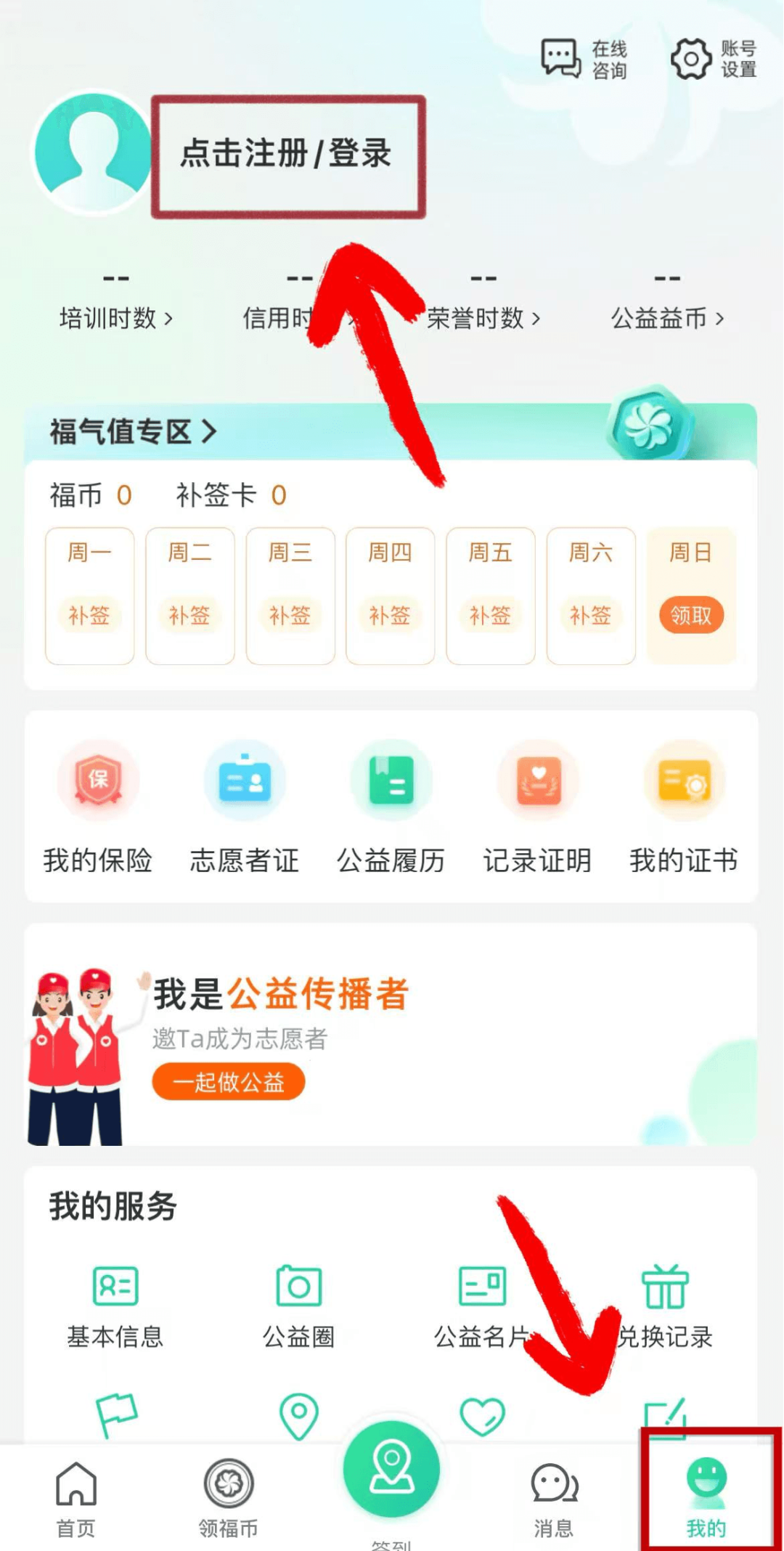This screenshot has height=1551, width=784.
Task: Tap 补签 for 周一
Action: (89, 616)
